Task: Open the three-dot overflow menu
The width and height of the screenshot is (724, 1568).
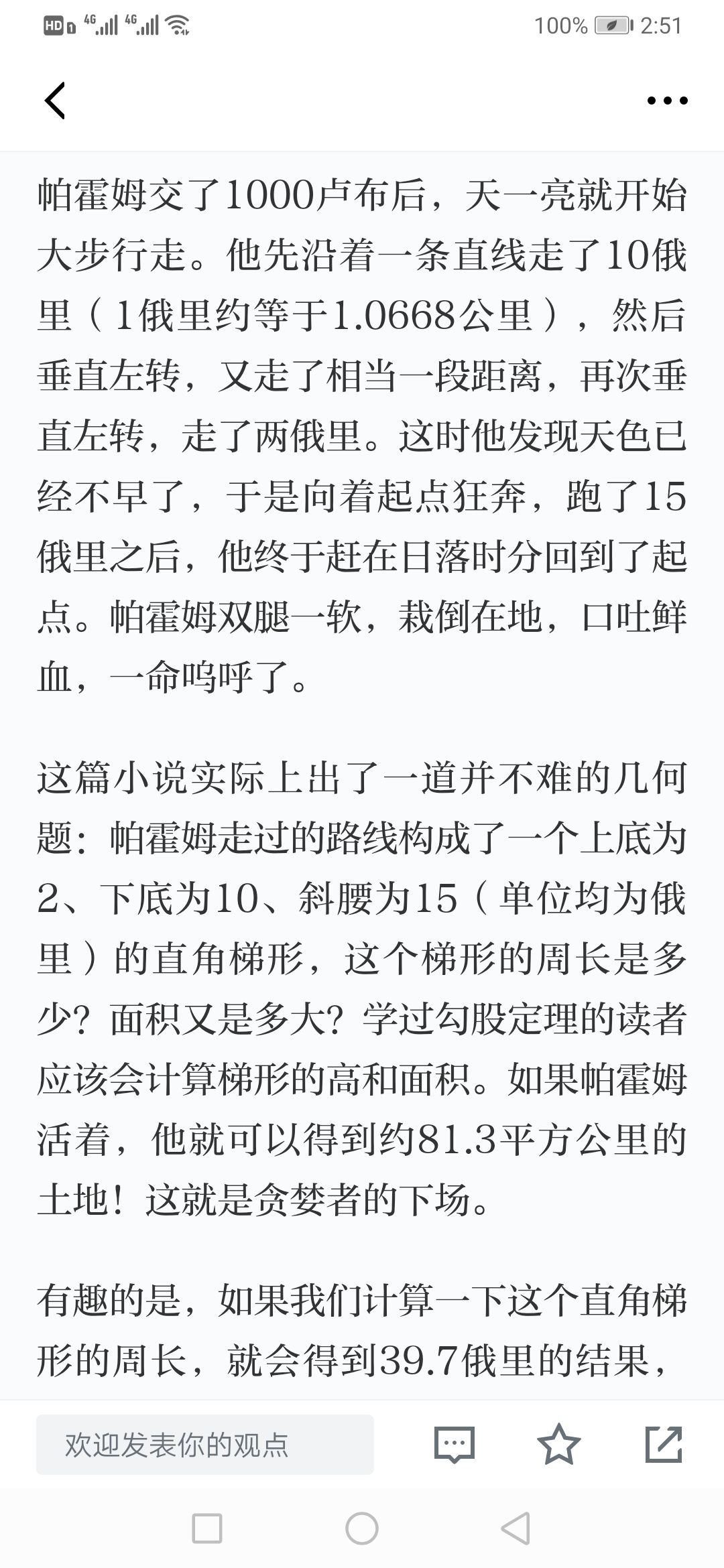Action: click(667, 101)
